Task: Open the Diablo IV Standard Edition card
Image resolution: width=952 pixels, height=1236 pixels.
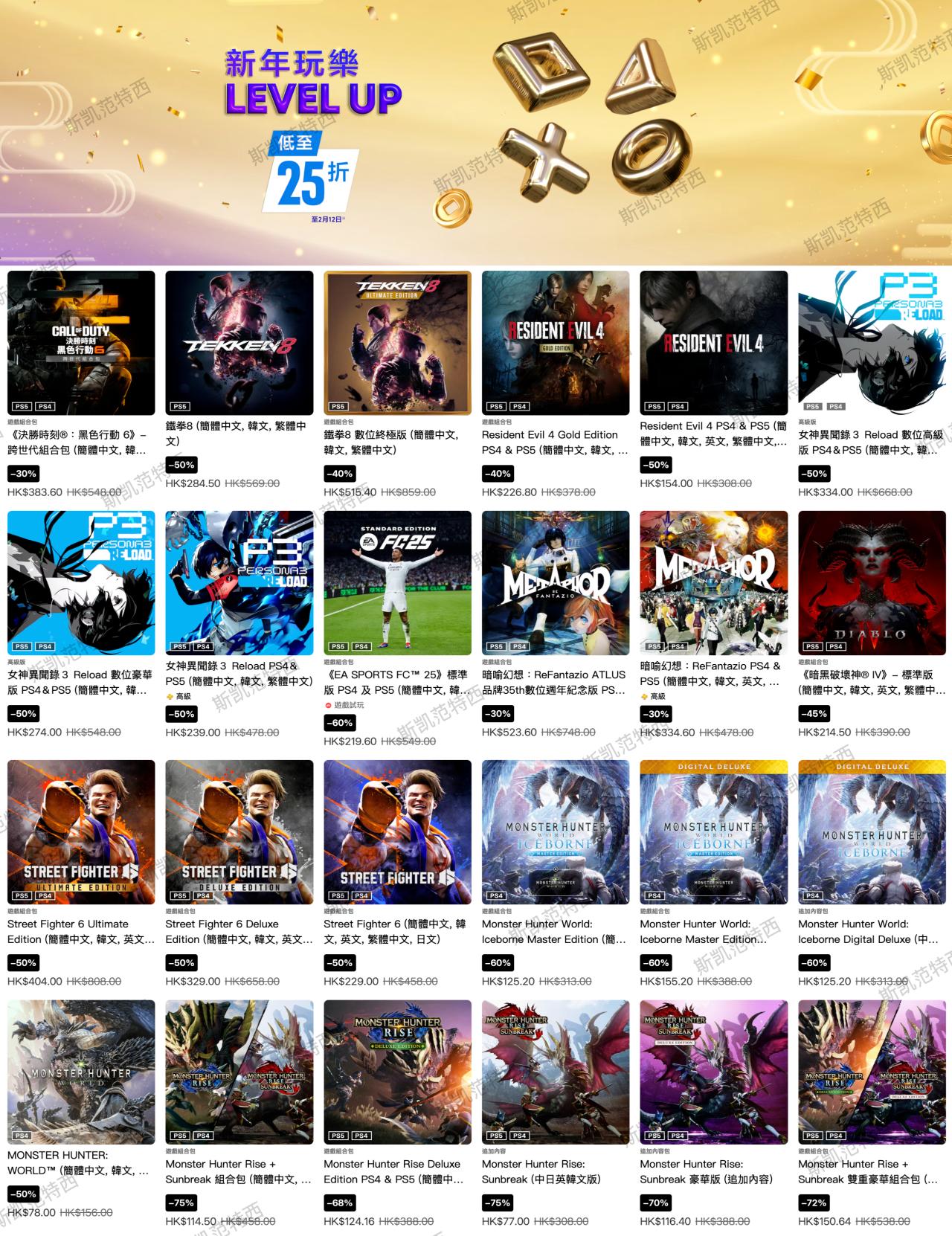Action: (x=872, y=582)
